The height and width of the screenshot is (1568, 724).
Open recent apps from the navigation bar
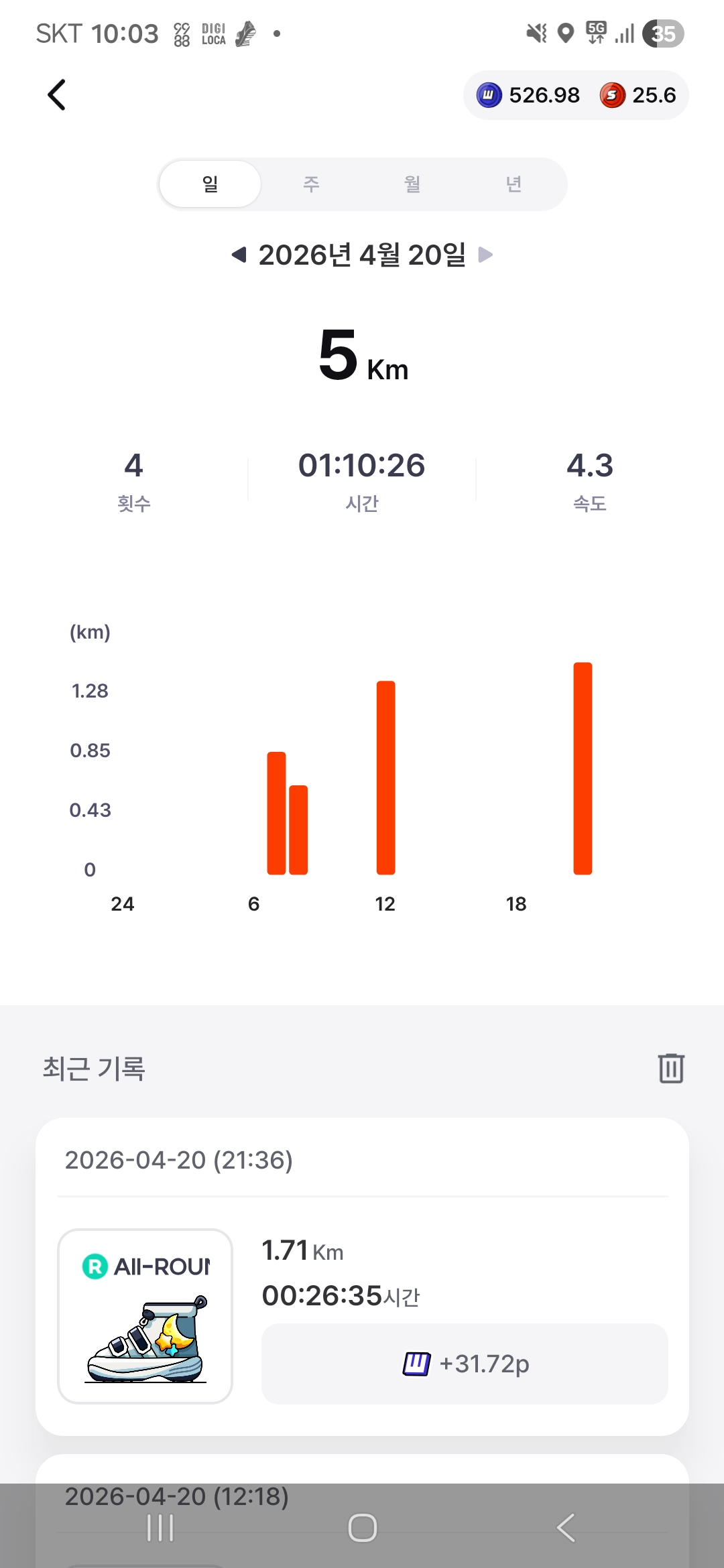click(x=160, y=1528)
